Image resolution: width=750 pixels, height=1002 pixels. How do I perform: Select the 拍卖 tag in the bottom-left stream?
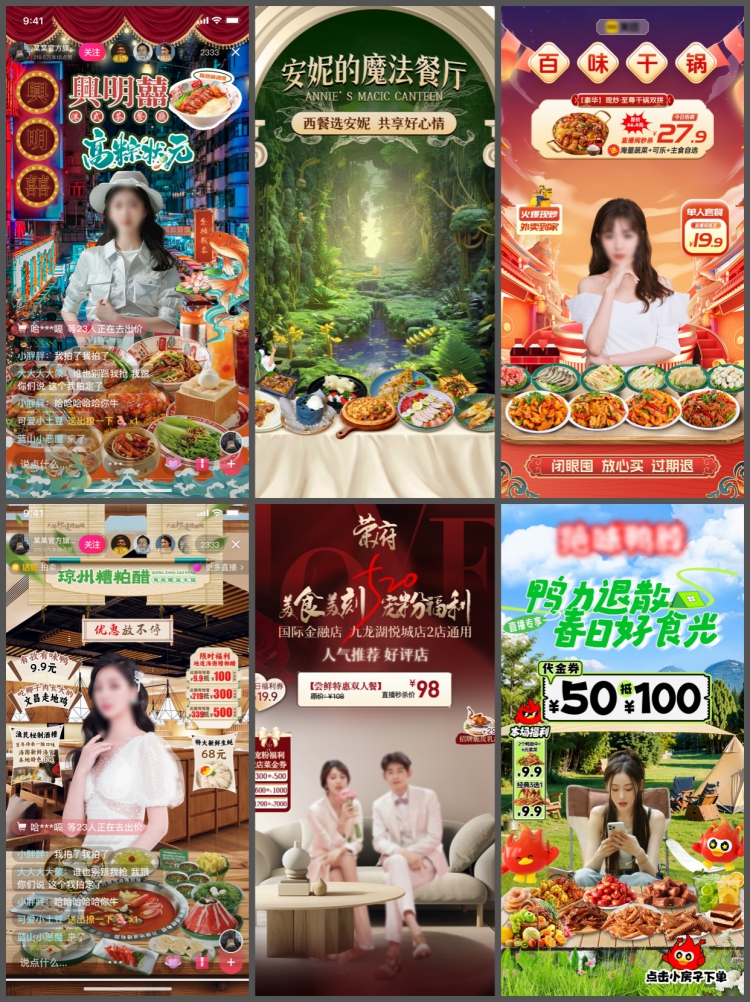(x=46, y=567)
